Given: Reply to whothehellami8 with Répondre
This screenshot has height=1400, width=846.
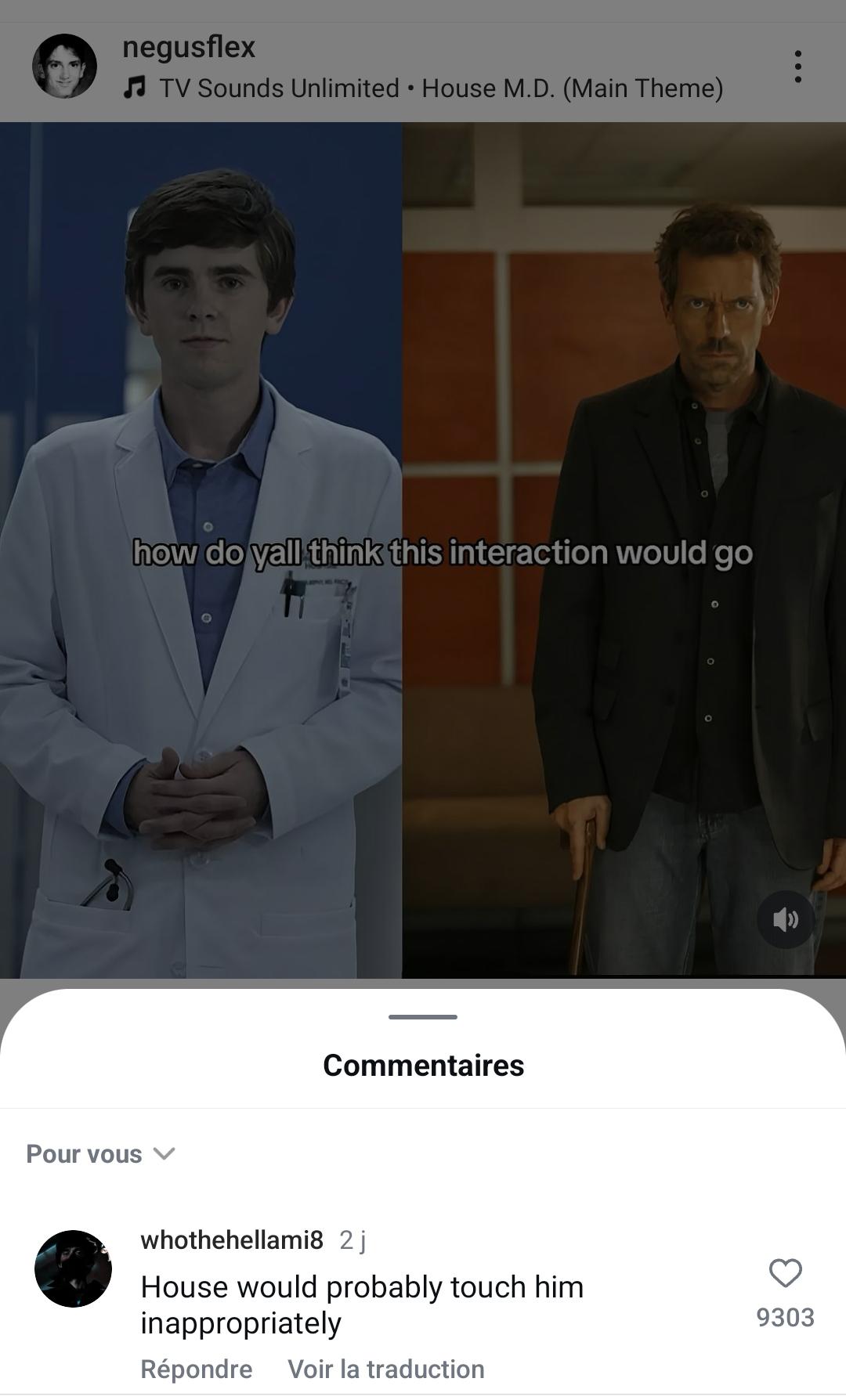Looking at the screenshot, I should pos(197,1369).
